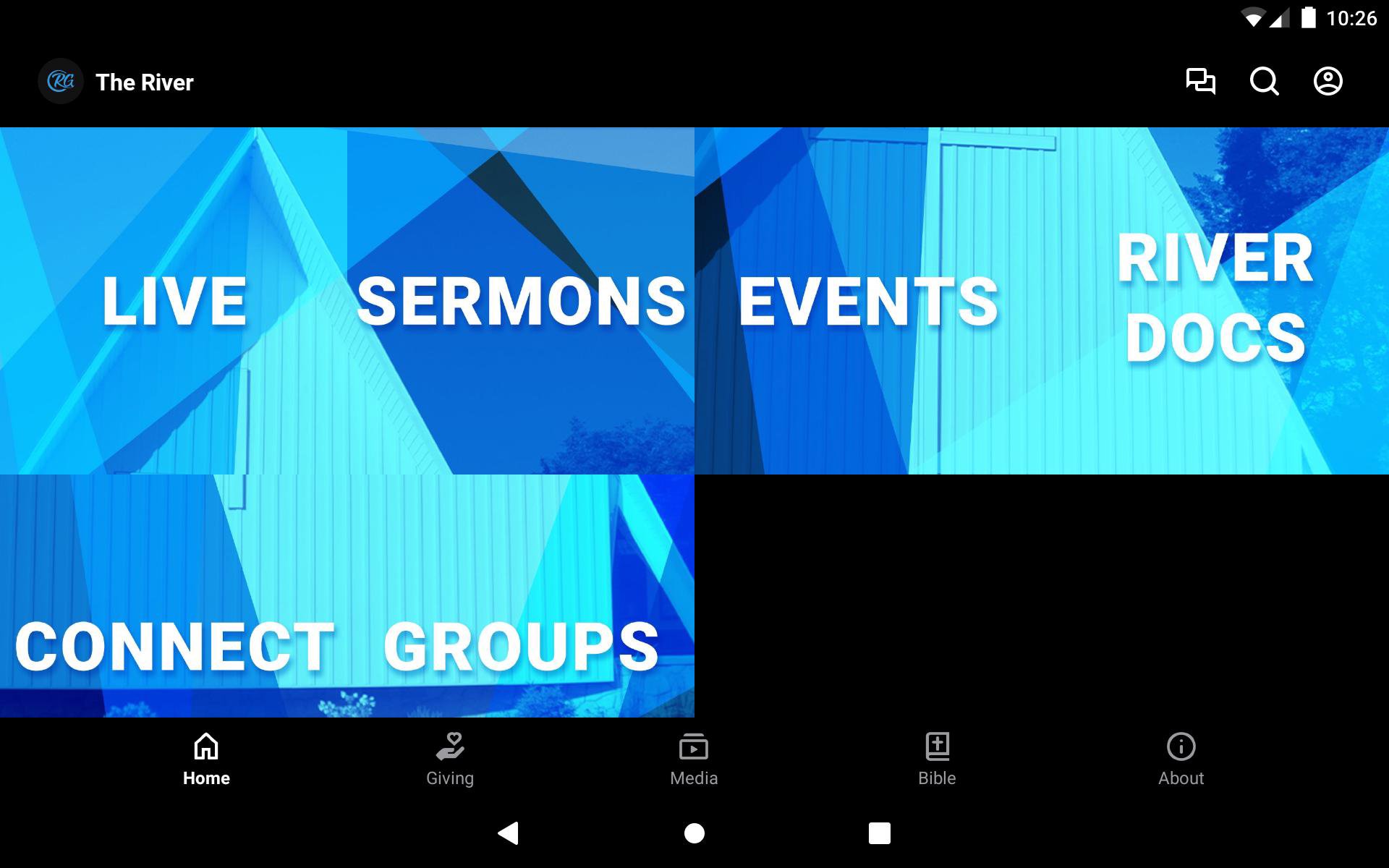The height and width of the screenshot is (868, 1389).
Task: Open the user profile icon
Action: 1328,81
